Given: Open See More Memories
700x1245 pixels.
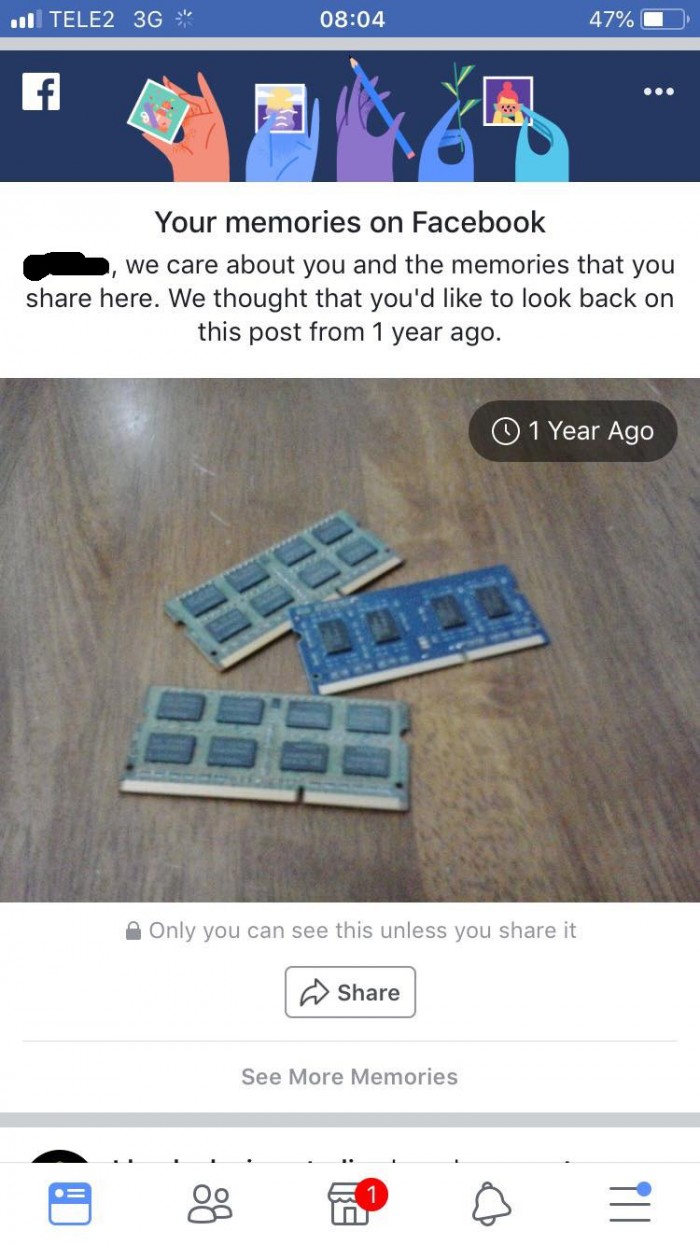Looking at the screenshot, I should tap(349, 1077).
